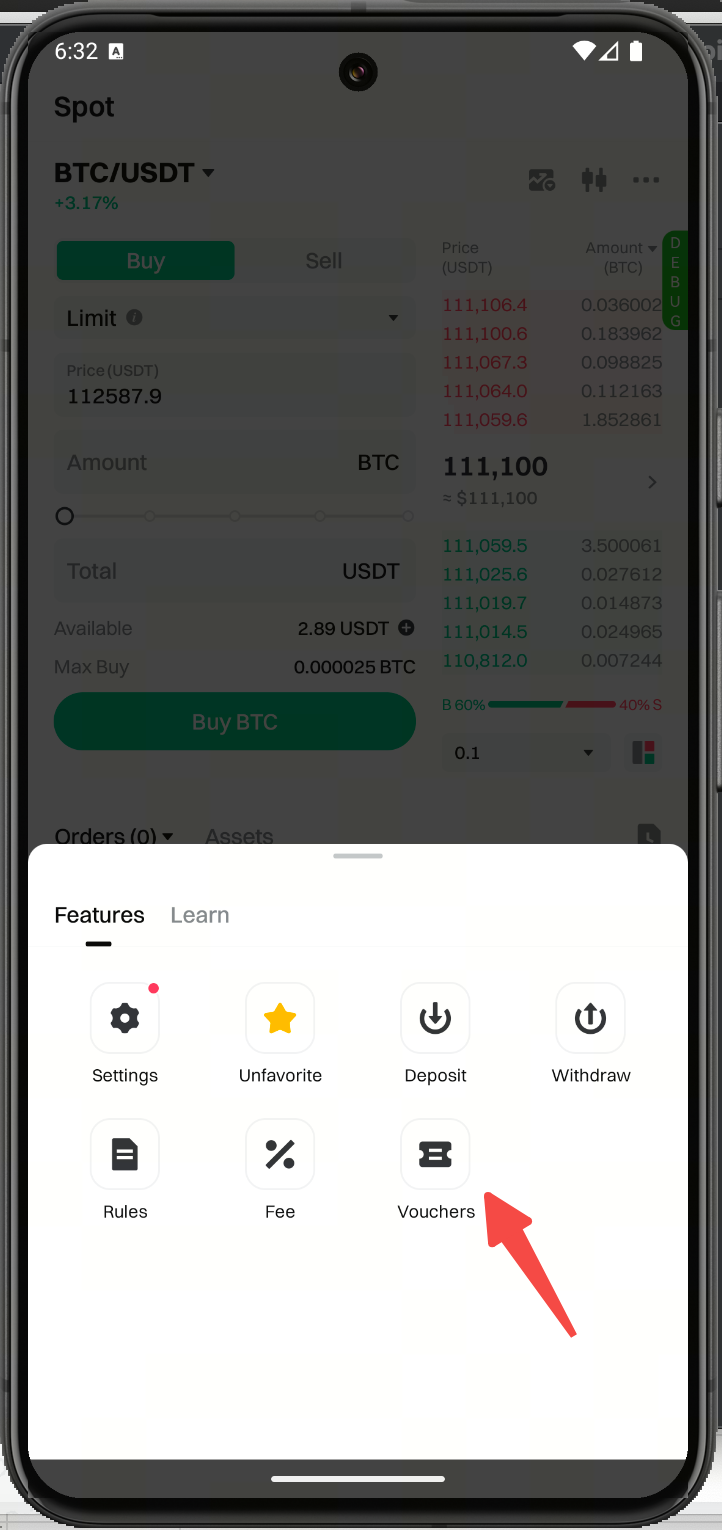Image resolution: width=722 pixels, height=1530 pixels.
Task: Tap the bottom sheet drag handle
Action: pos(358,856)
